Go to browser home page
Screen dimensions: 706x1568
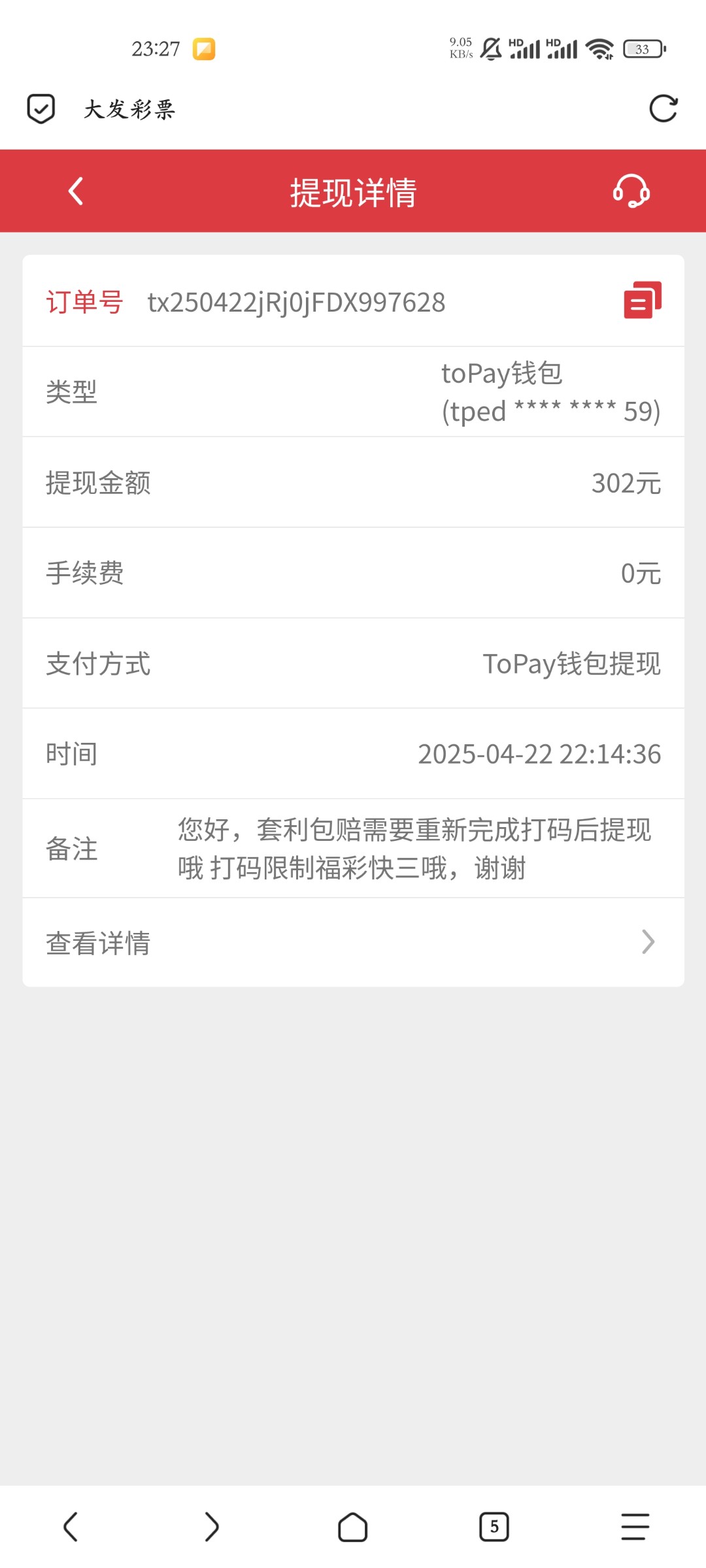pos(352,1527)
